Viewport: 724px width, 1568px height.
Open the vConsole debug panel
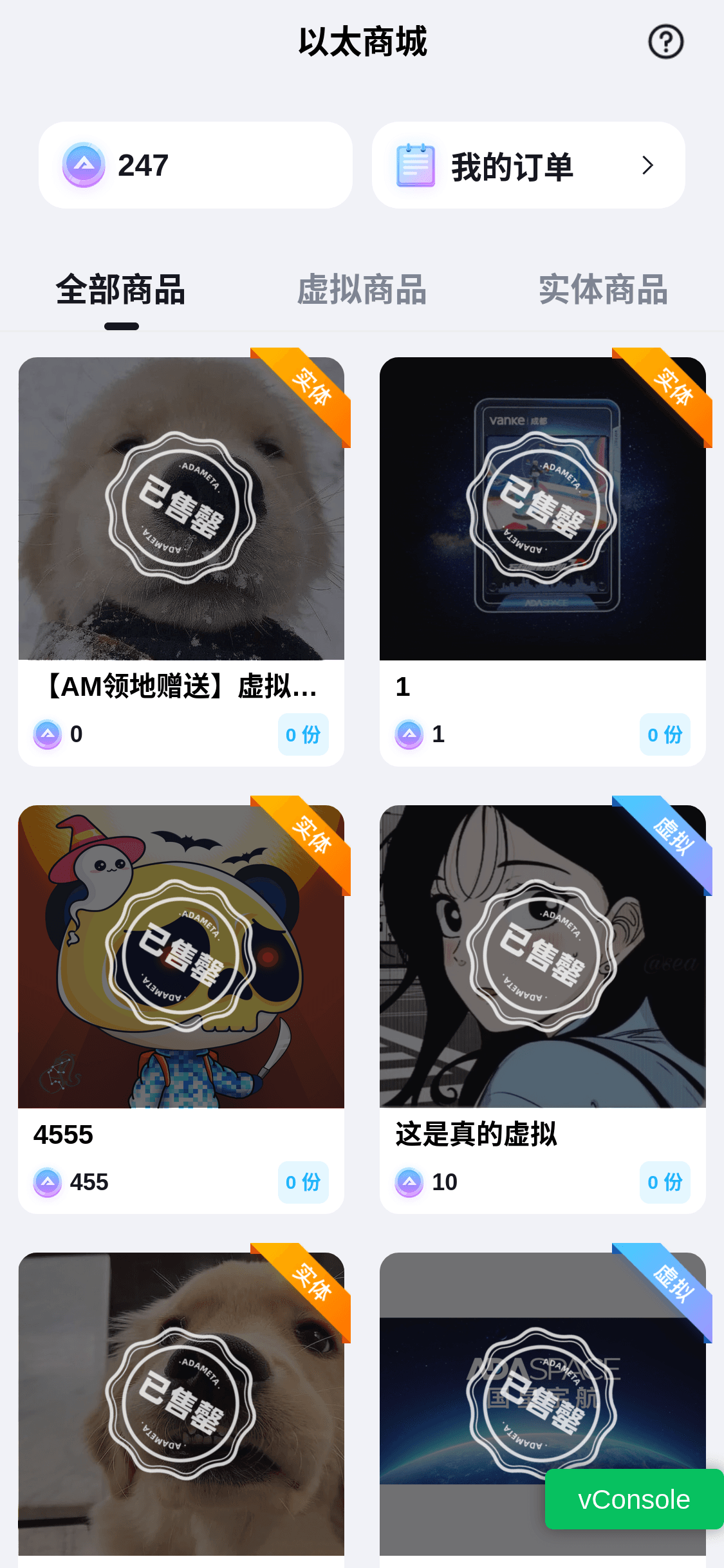pos(633,1499)
